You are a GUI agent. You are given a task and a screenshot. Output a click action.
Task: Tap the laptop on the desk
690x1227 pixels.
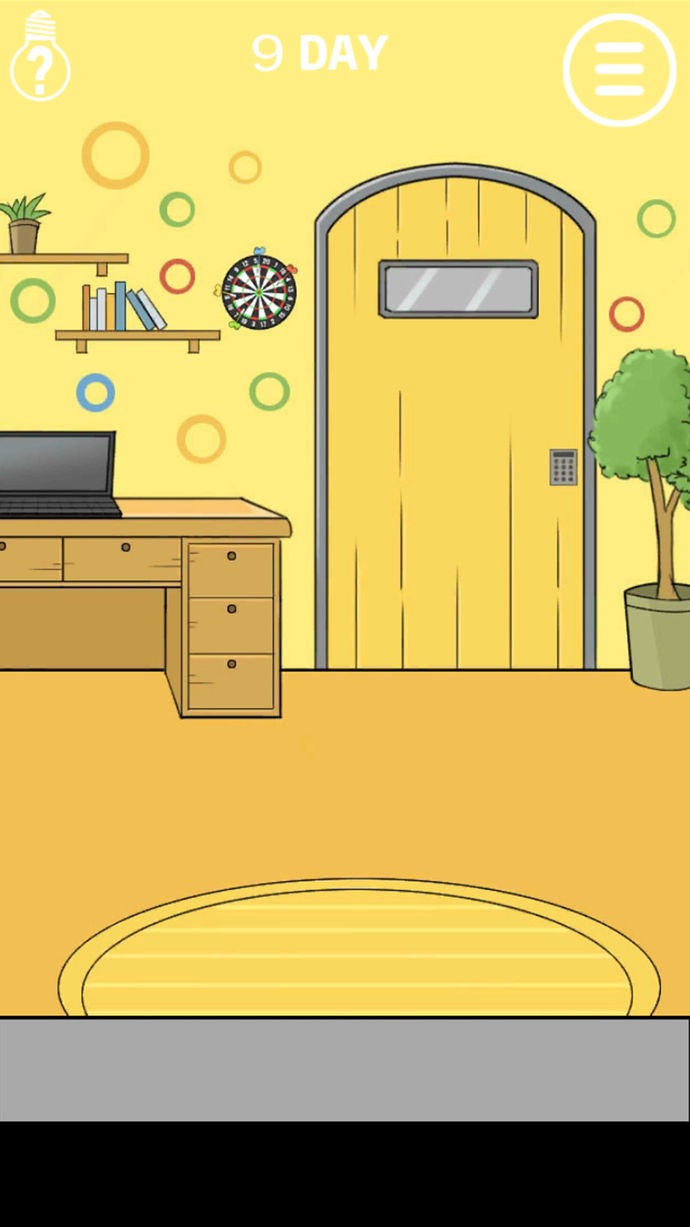click(x=57, y=473)
